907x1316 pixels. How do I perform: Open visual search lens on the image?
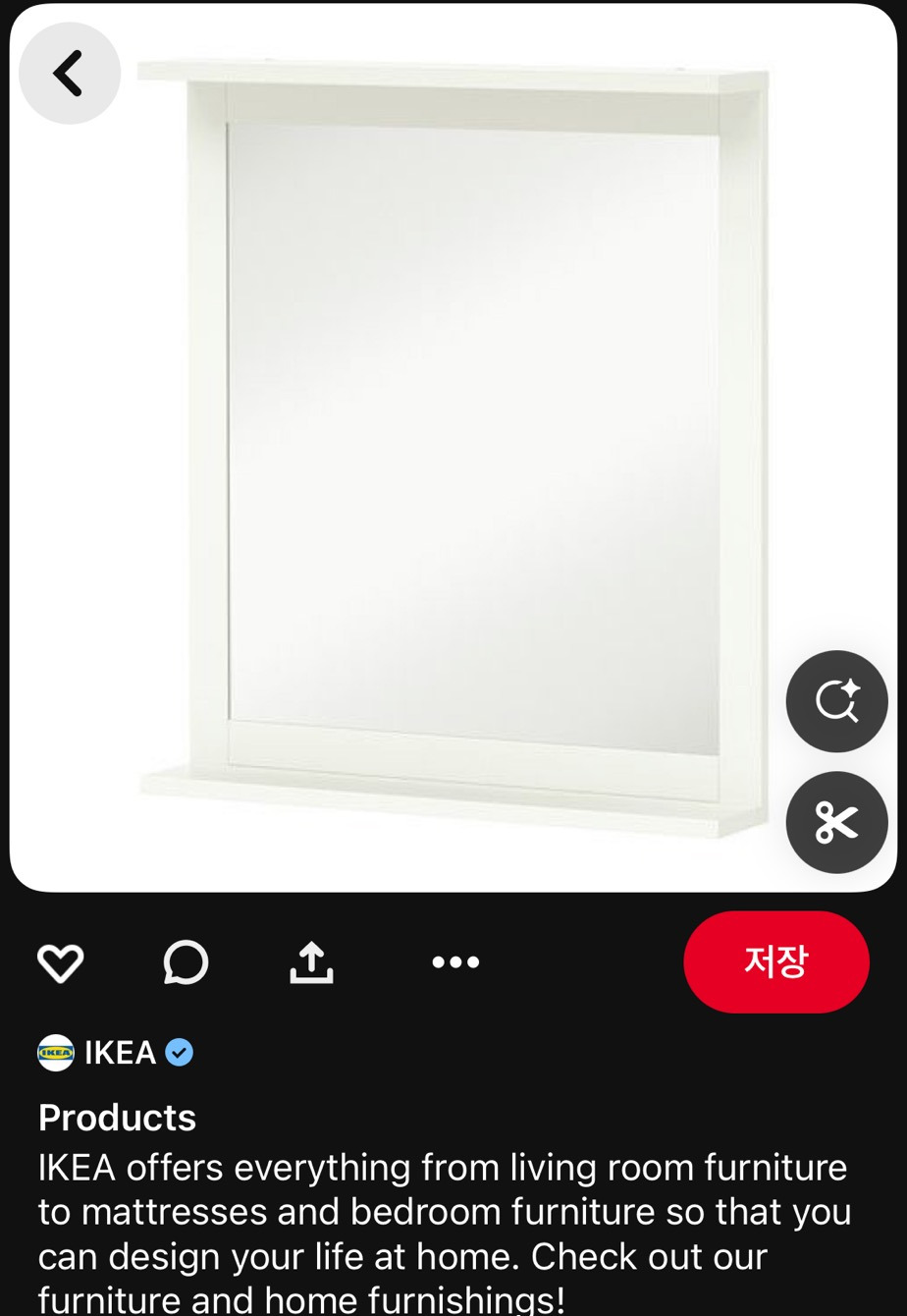(x=836, y=701)
